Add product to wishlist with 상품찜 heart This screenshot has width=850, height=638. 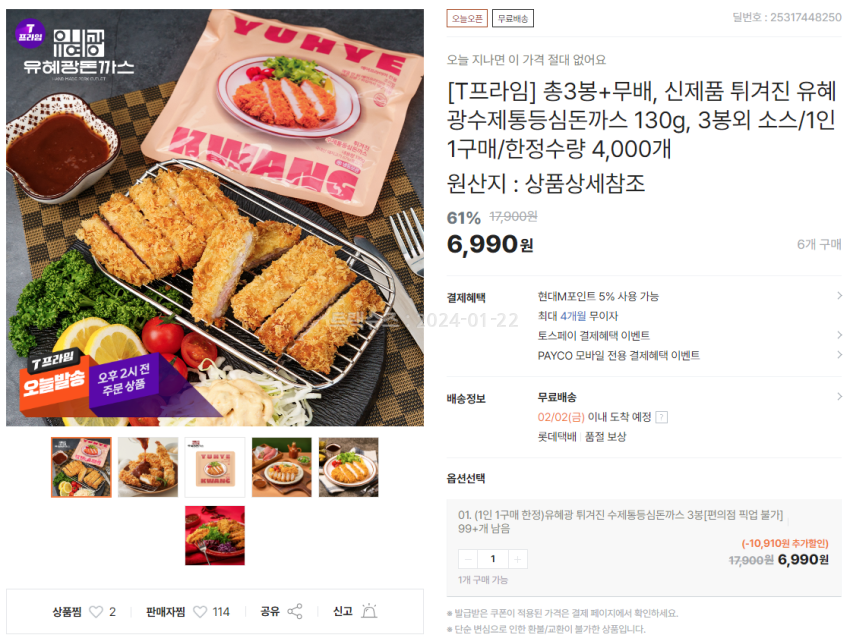(x=96, y=611)
